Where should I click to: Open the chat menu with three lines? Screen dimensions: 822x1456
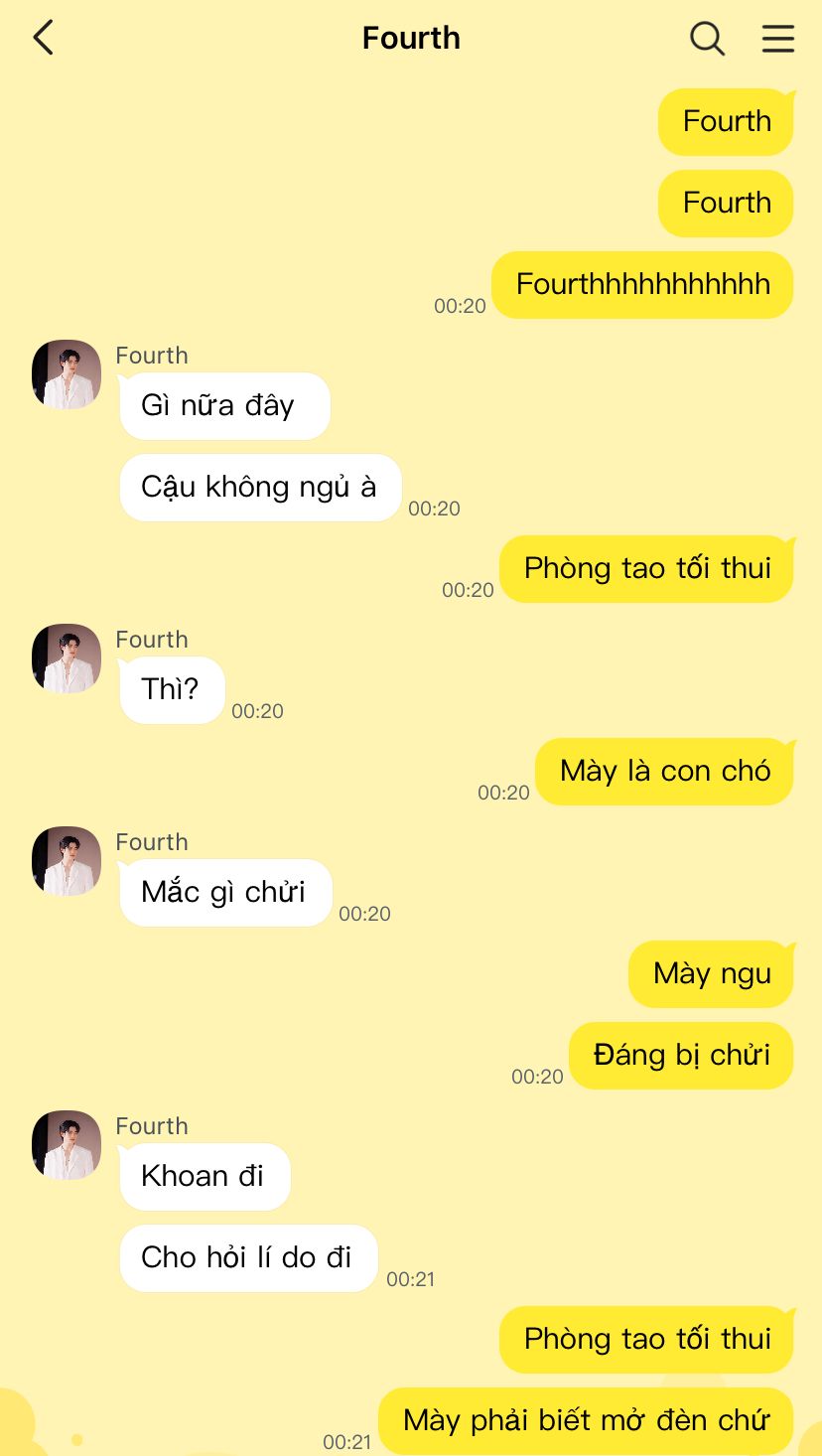(777, 38)
